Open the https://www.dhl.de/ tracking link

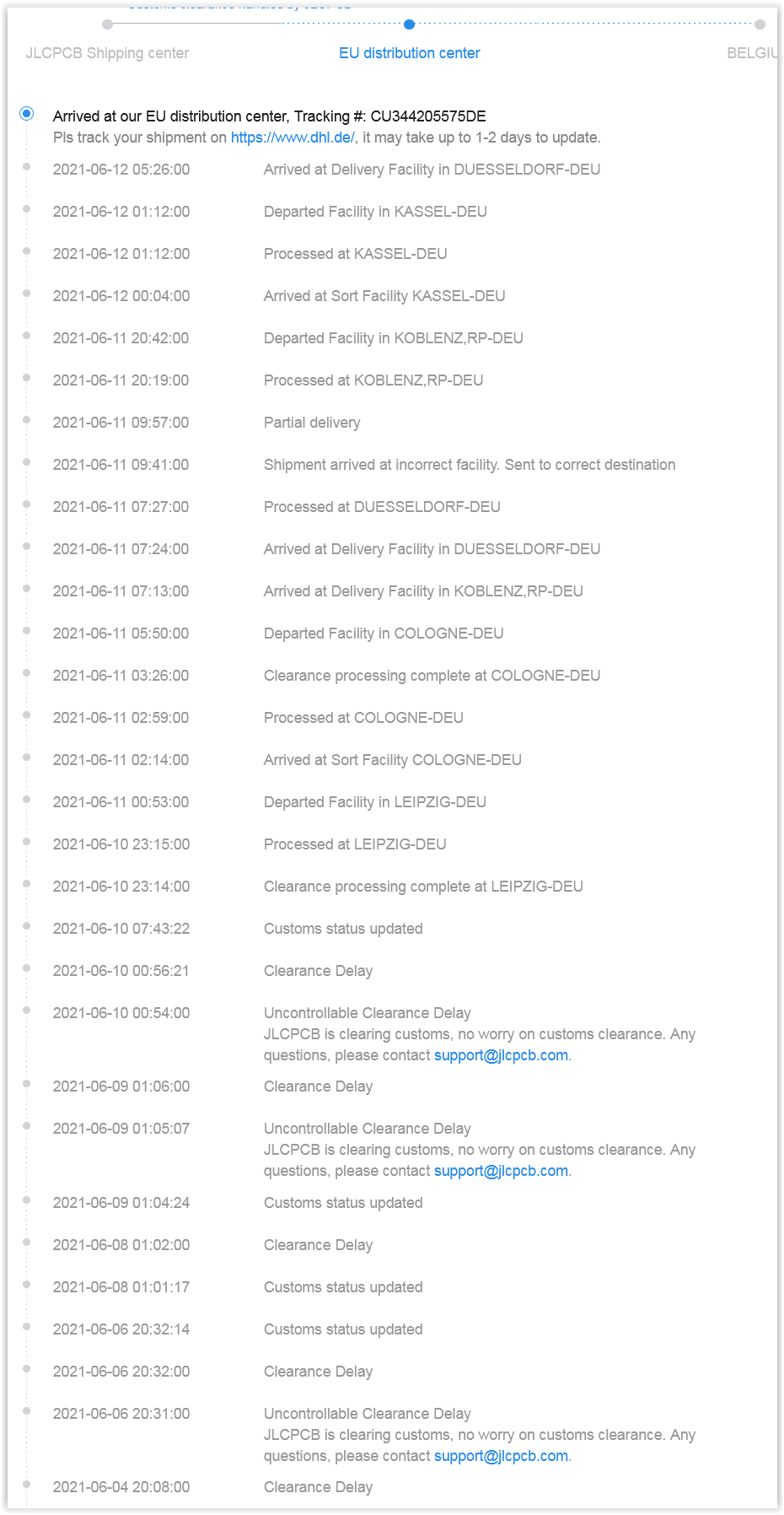point(293,137)
